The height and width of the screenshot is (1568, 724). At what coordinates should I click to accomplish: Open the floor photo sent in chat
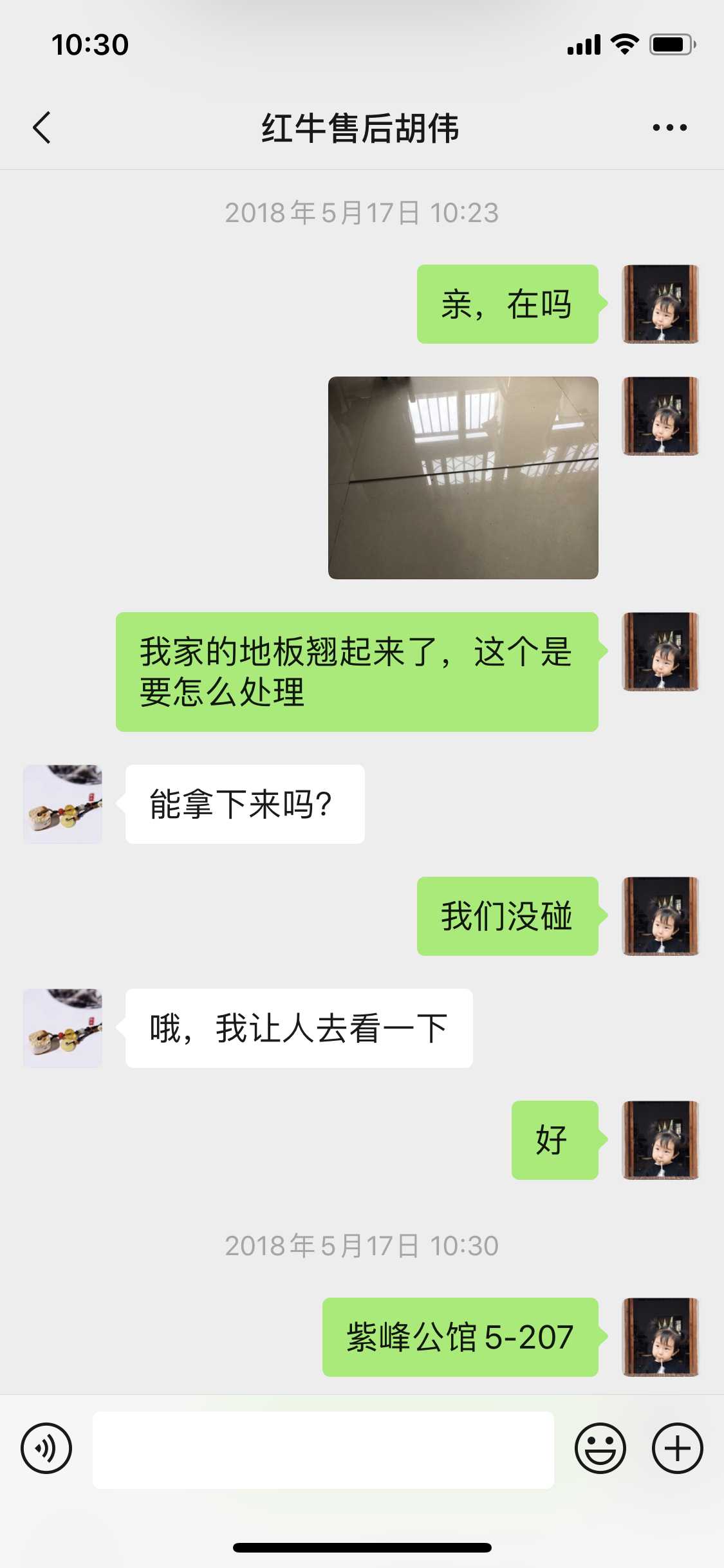[x=463, y=478]
